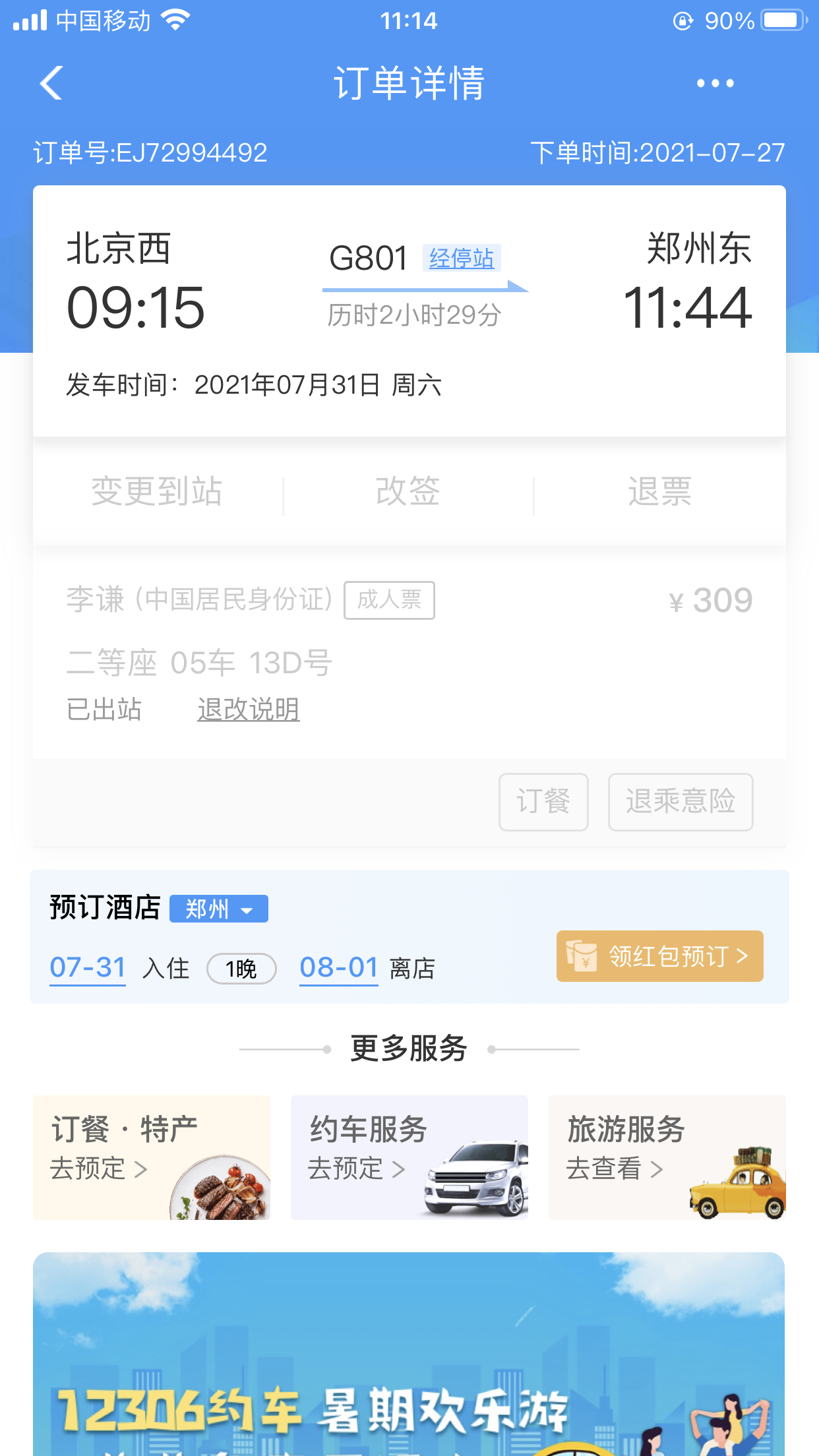Tap the 退乘意险 button
This screenshot has width=819, height=1456.
tap(681, 802)
